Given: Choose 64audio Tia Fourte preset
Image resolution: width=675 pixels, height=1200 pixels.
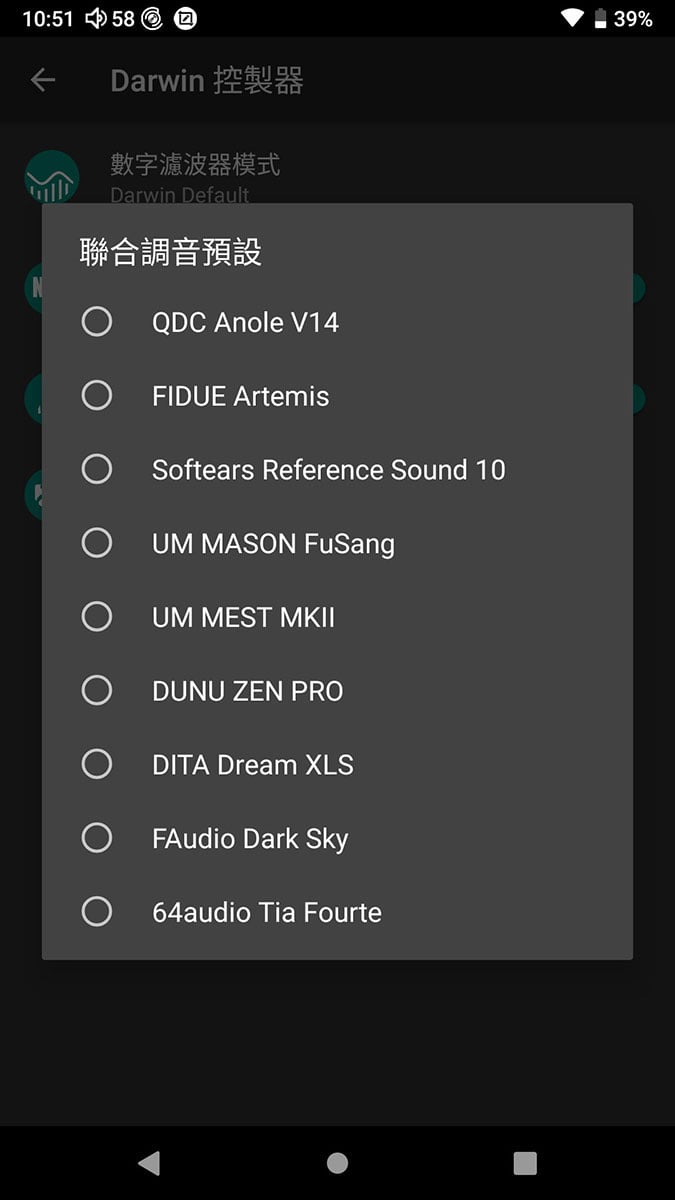Looking at the screenshot, I should pos(337,912).
